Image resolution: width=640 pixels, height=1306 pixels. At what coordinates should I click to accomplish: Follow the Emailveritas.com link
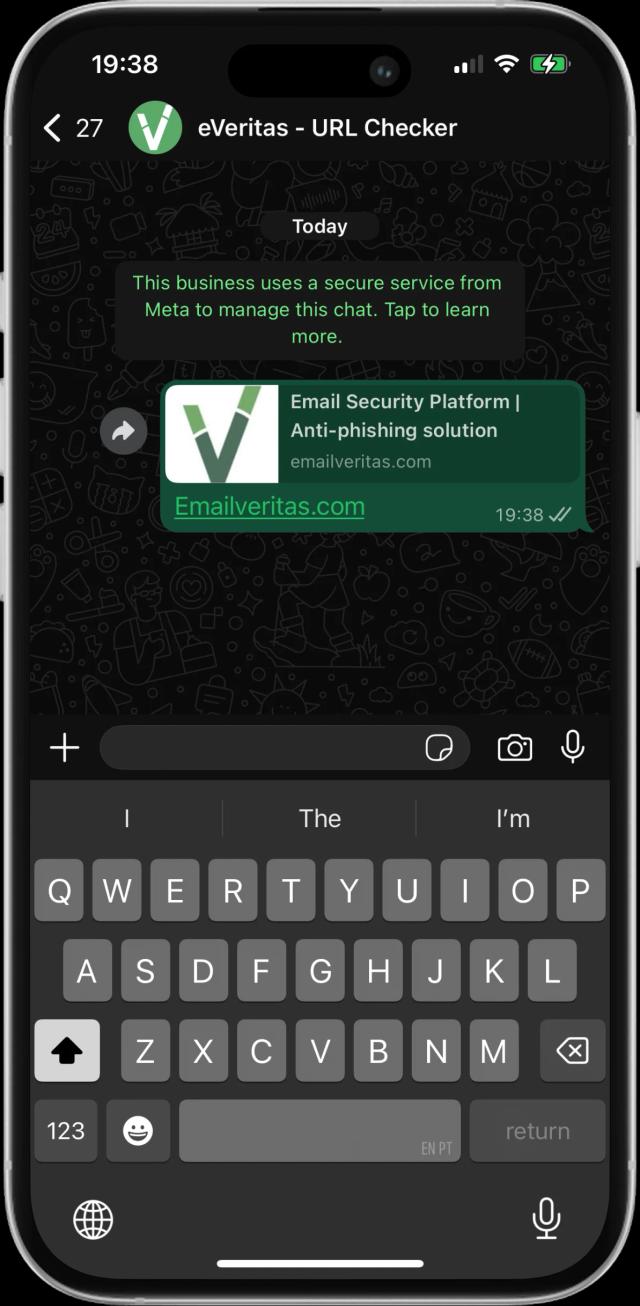pos(269,507)
